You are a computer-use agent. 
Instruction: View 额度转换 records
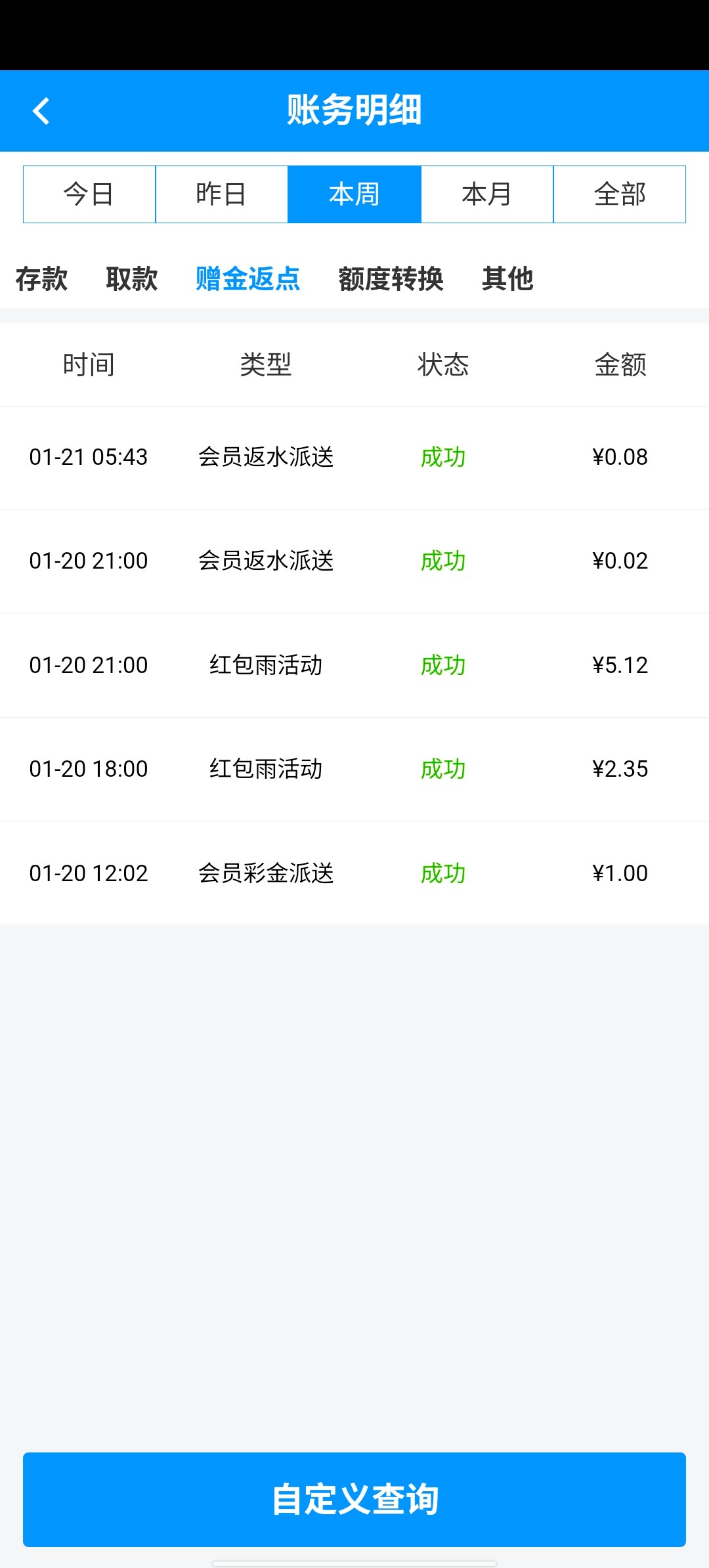[391, 279]
